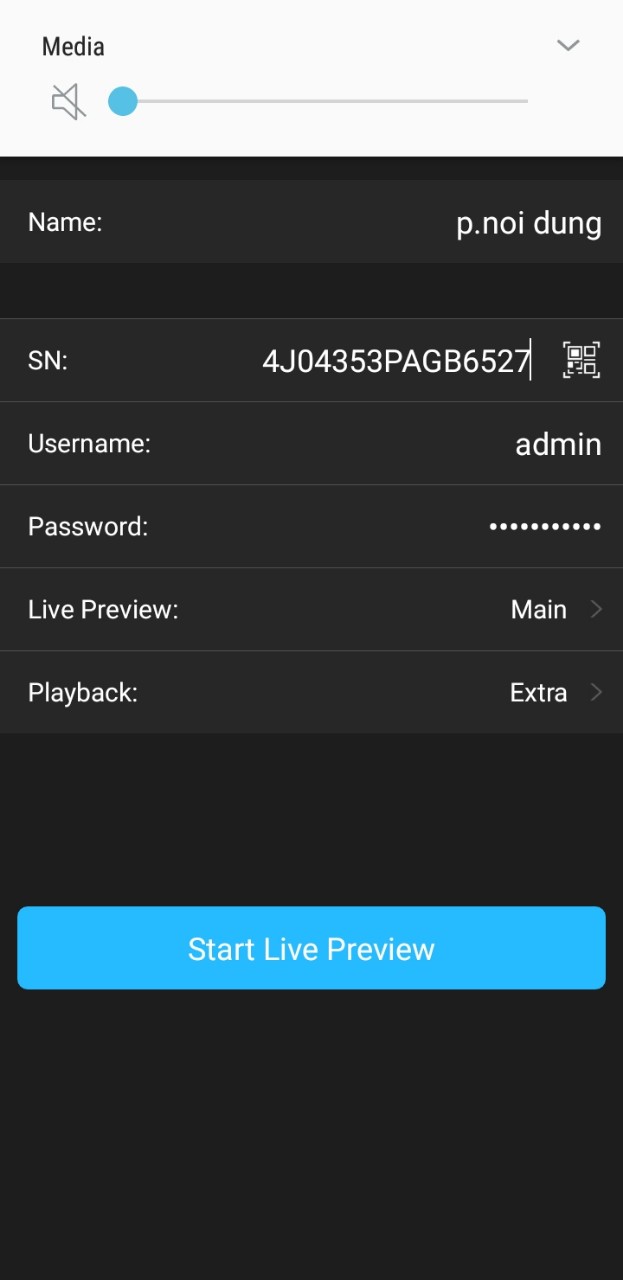The width and height of the screenshot is (623, 1280).
Task: Scan QR code for the SN
Action: (581, 360)
